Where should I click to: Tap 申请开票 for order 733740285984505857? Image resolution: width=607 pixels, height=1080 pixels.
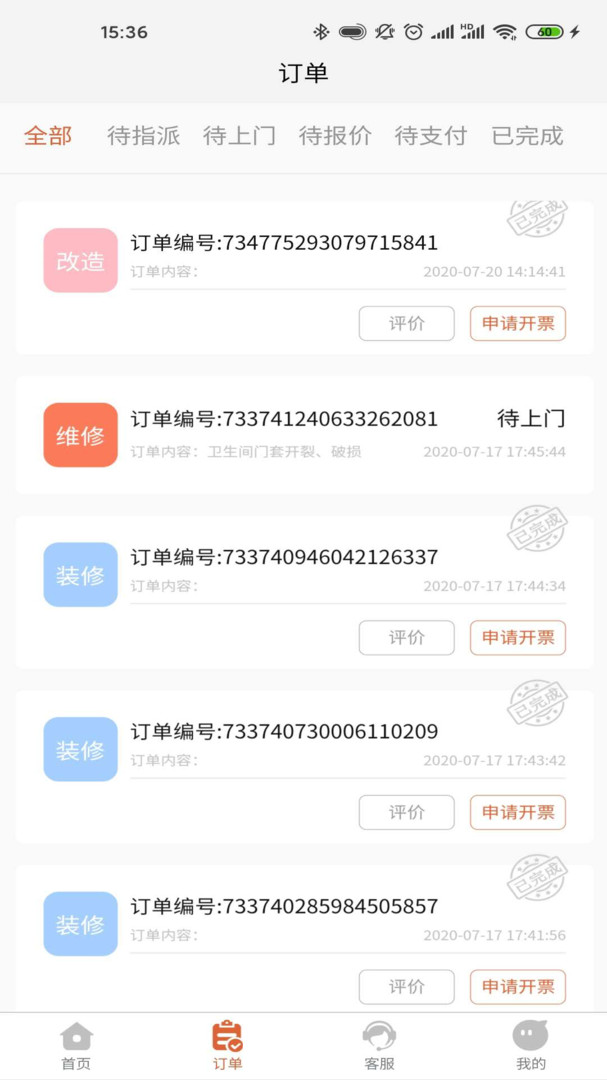click(518, 986)
